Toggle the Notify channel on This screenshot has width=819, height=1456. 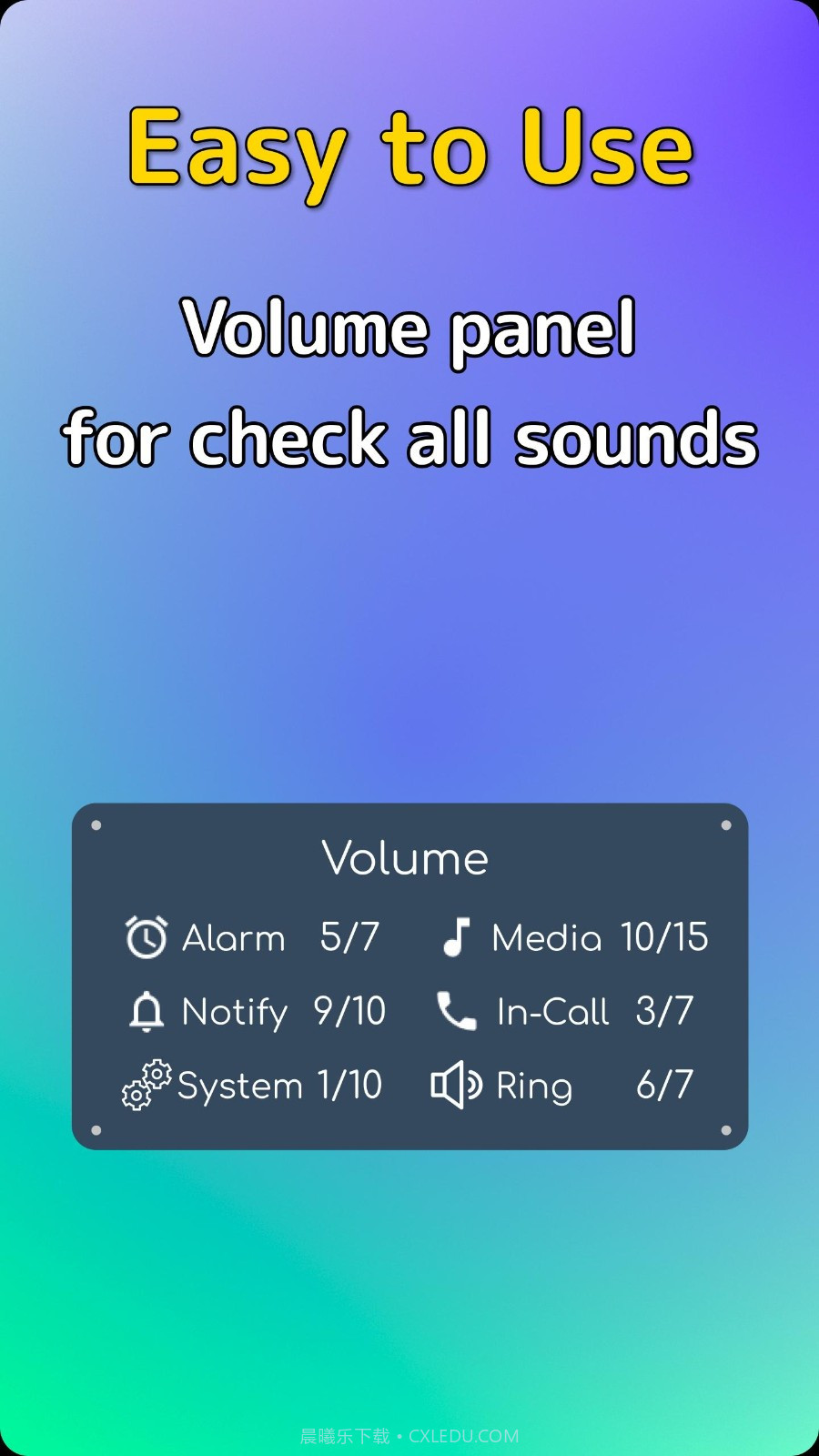pyautogui.click(x=234, y=1011)
